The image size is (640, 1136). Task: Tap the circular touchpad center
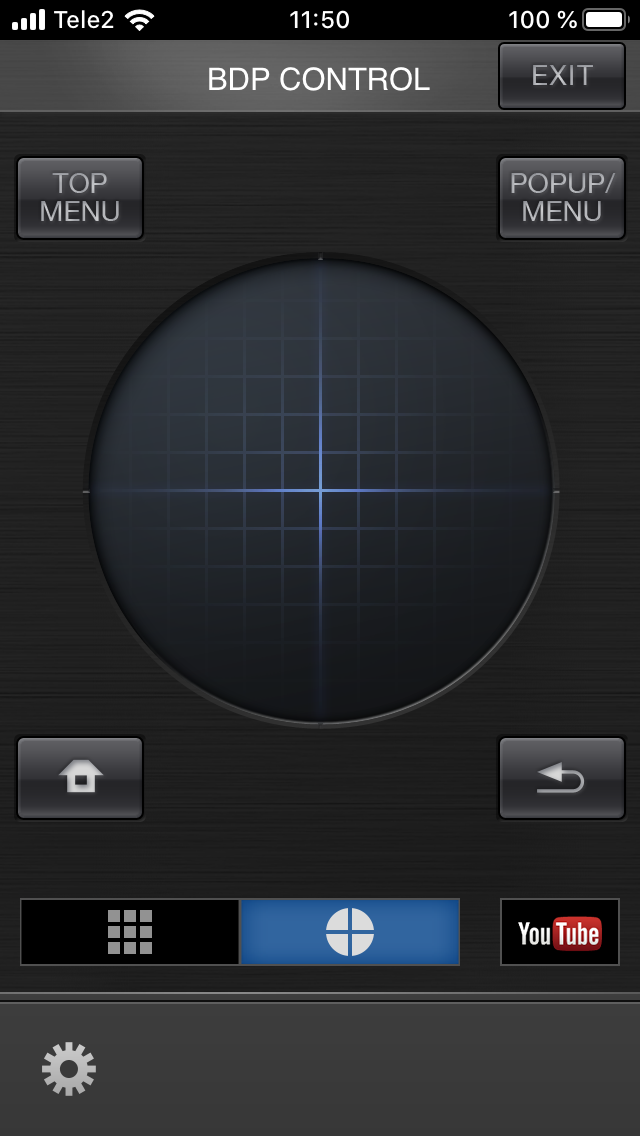pos(320,490)
